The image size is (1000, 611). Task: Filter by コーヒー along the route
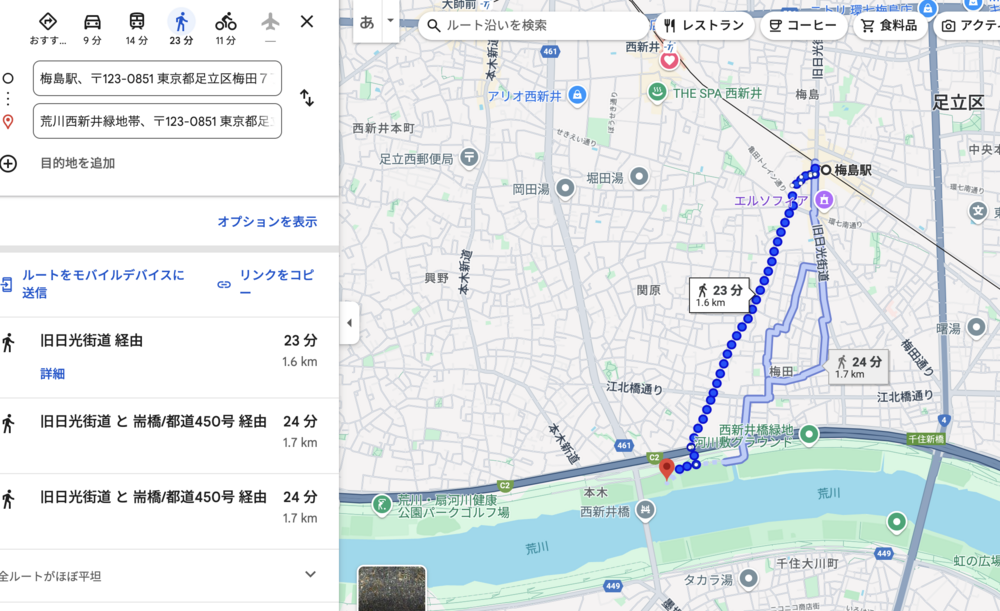pyautogui.click(x=803, y=25)
